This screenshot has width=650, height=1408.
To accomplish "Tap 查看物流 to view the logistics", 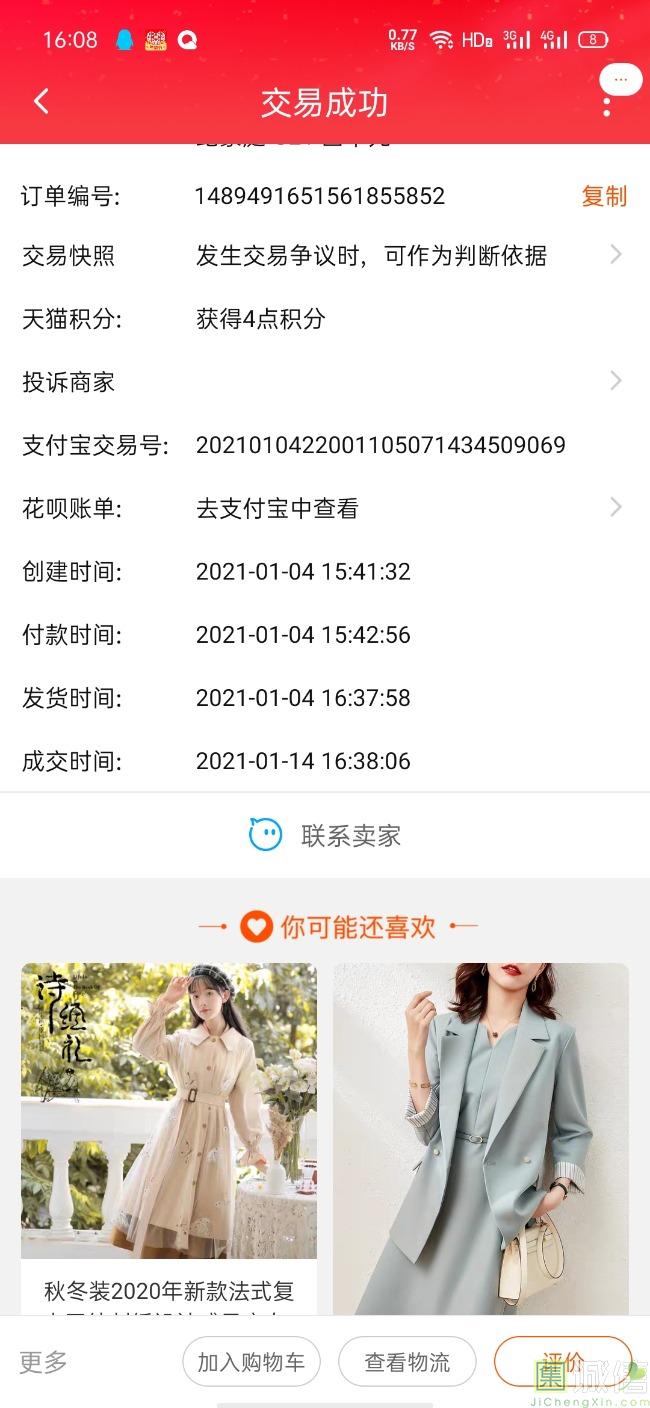I will click(x=407, y=1361).
